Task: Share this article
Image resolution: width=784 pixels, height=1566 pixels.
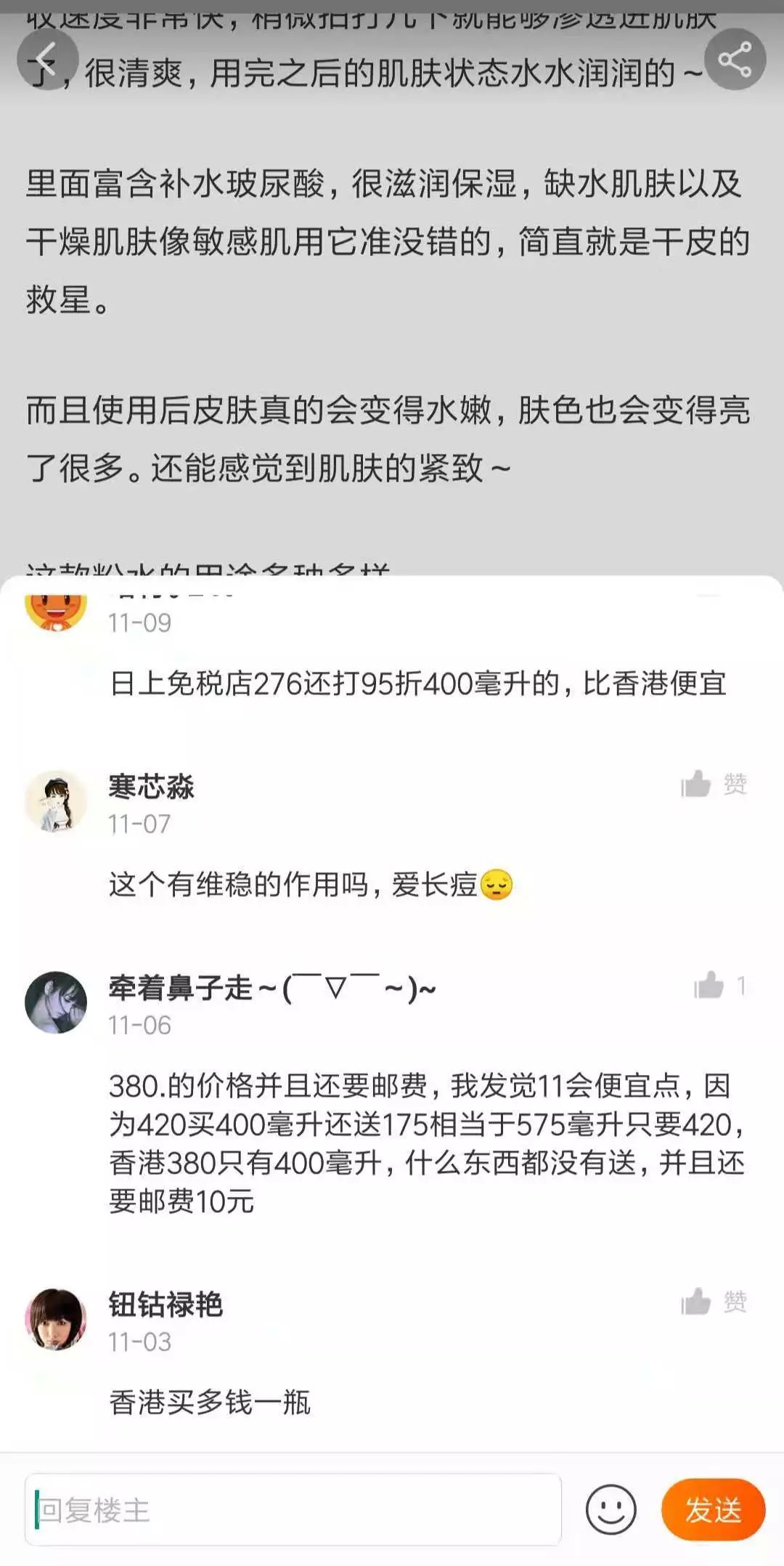Action: click(x=735, y=59)
